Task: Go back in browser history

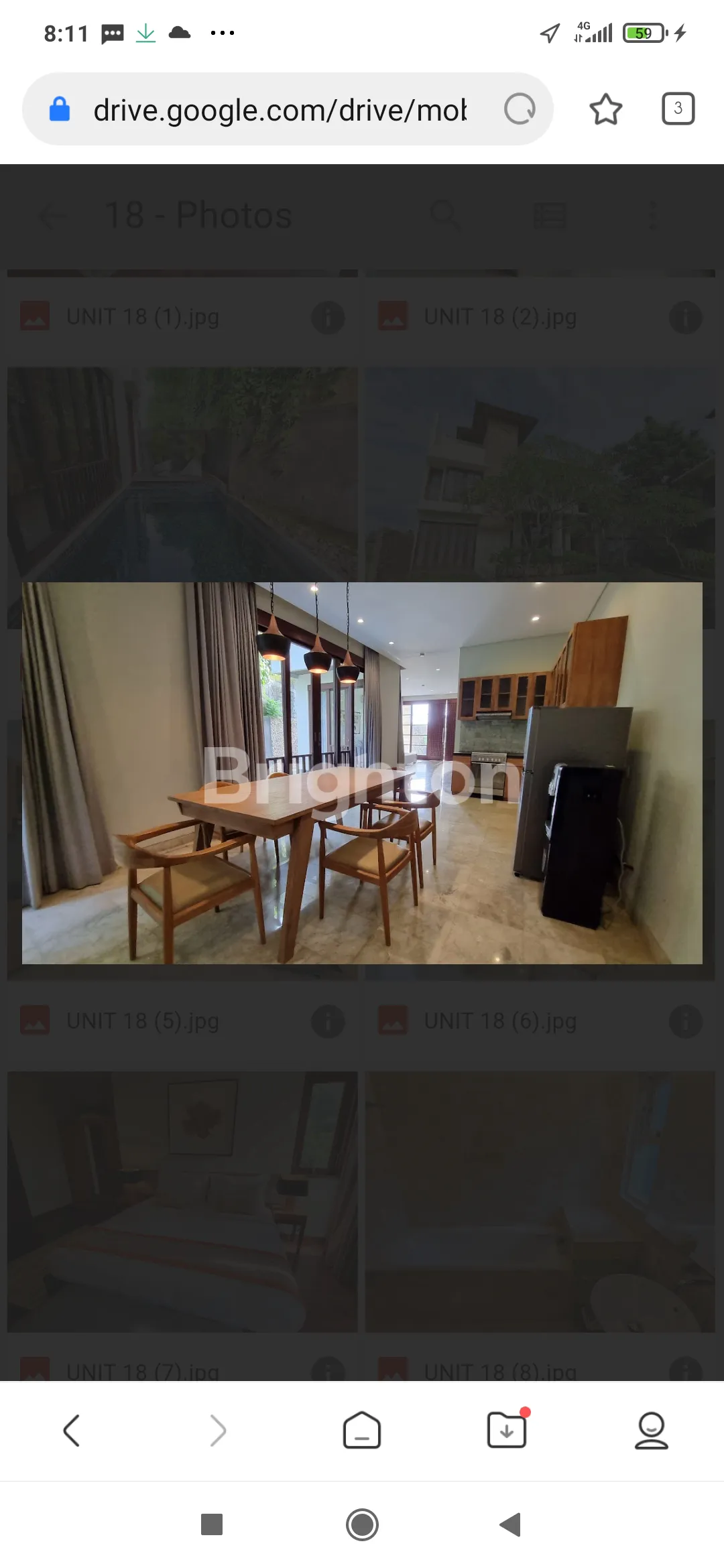Action: (x=72, y=1431)
